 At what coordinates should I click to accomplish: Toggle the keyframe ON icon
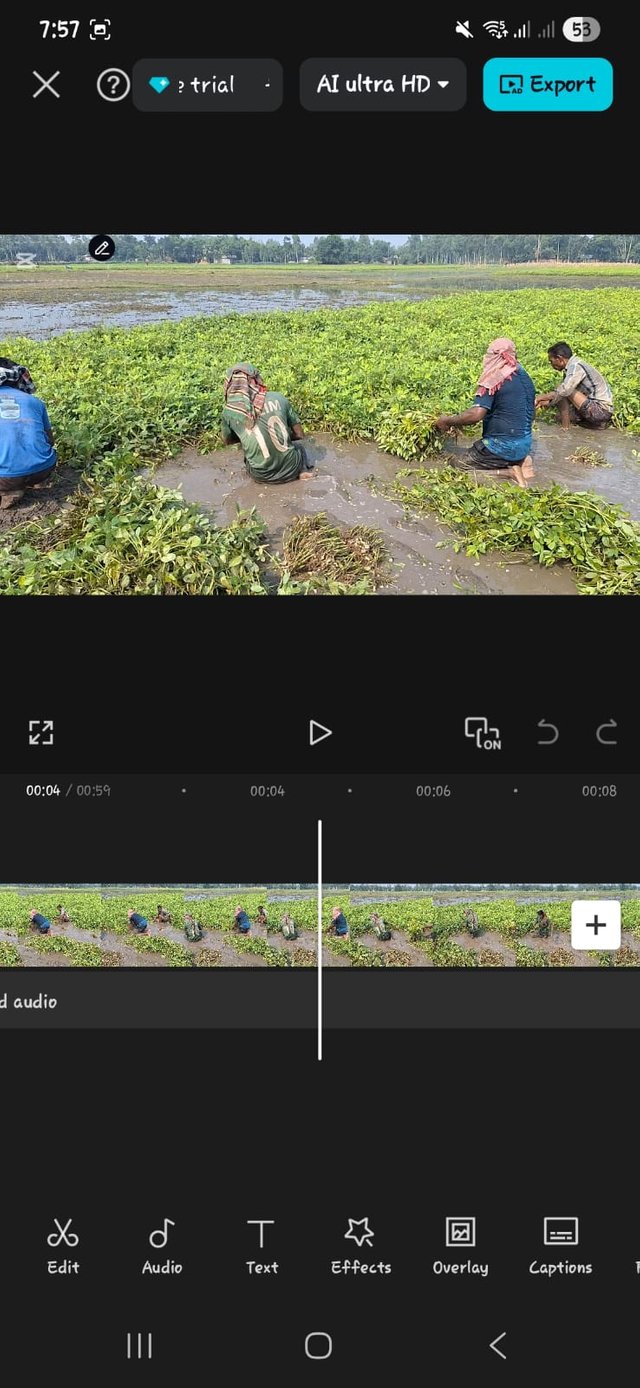[x=482, y=733]
